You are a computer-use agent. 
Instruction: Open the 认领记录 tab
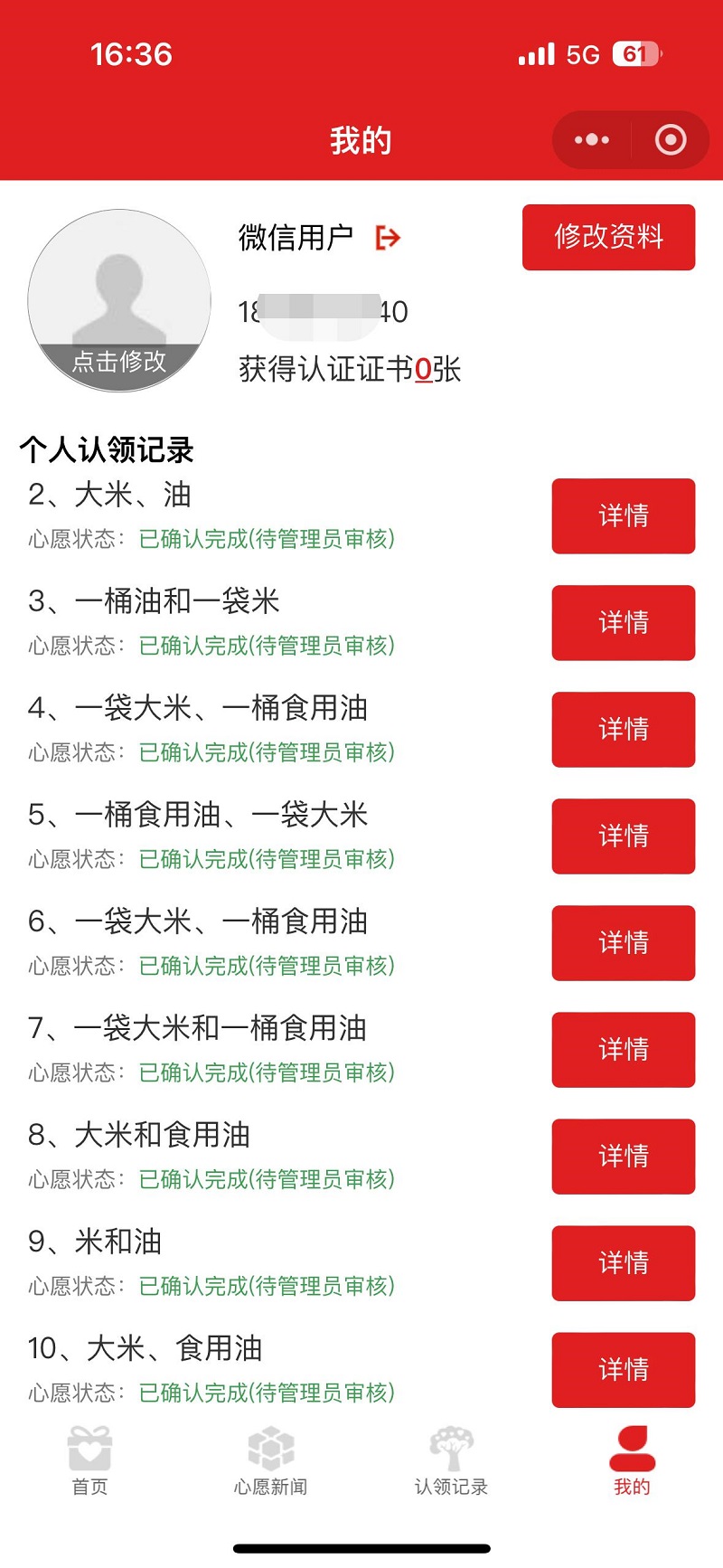pos(451,1460)
